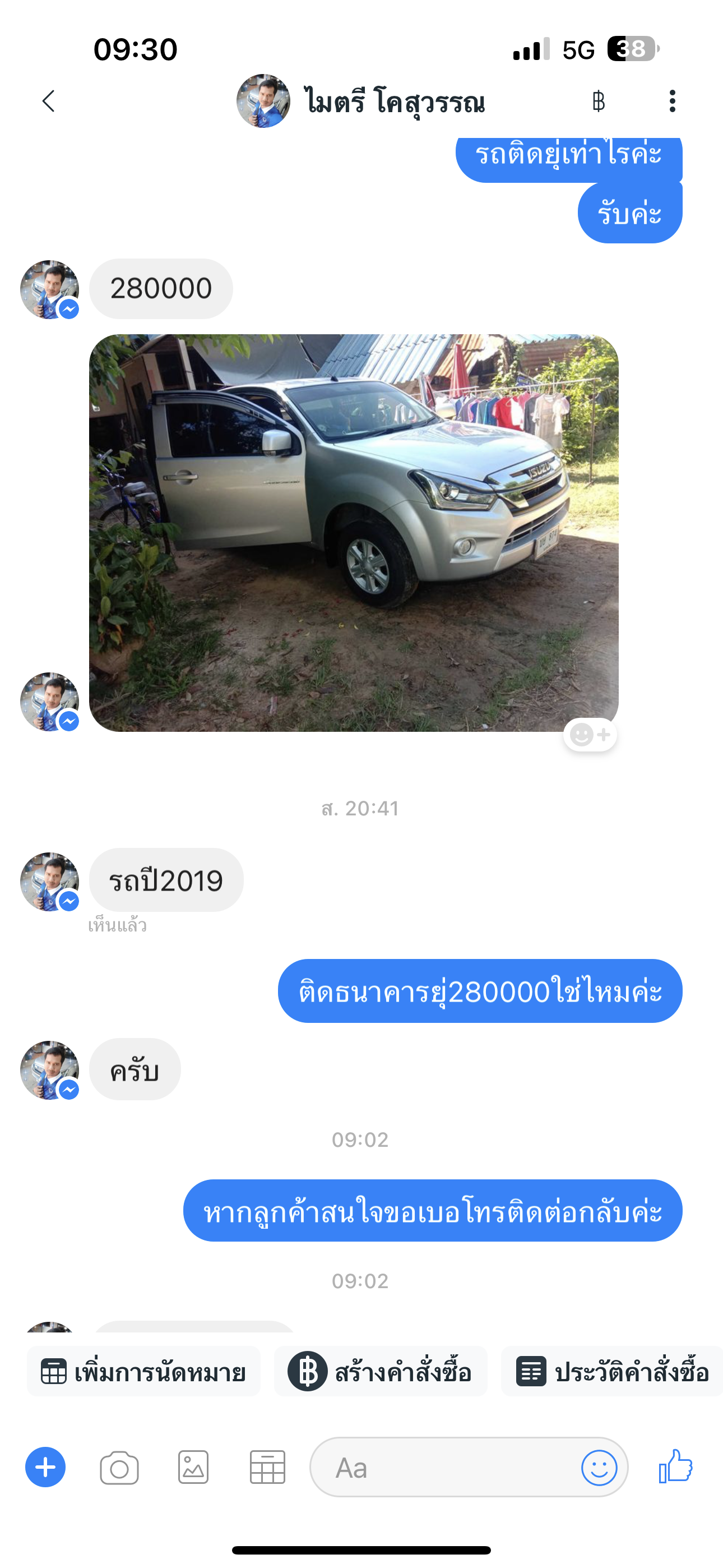Go back to the previous screen

point(49,101)
